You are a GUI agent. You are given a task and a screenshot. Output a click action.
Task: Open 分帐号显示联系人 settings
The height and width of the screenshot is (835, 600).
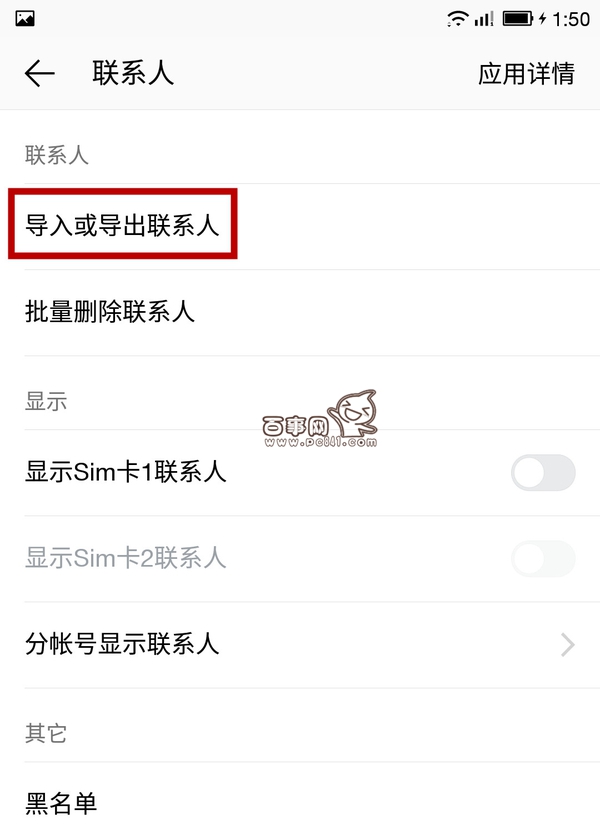(300, 644)
